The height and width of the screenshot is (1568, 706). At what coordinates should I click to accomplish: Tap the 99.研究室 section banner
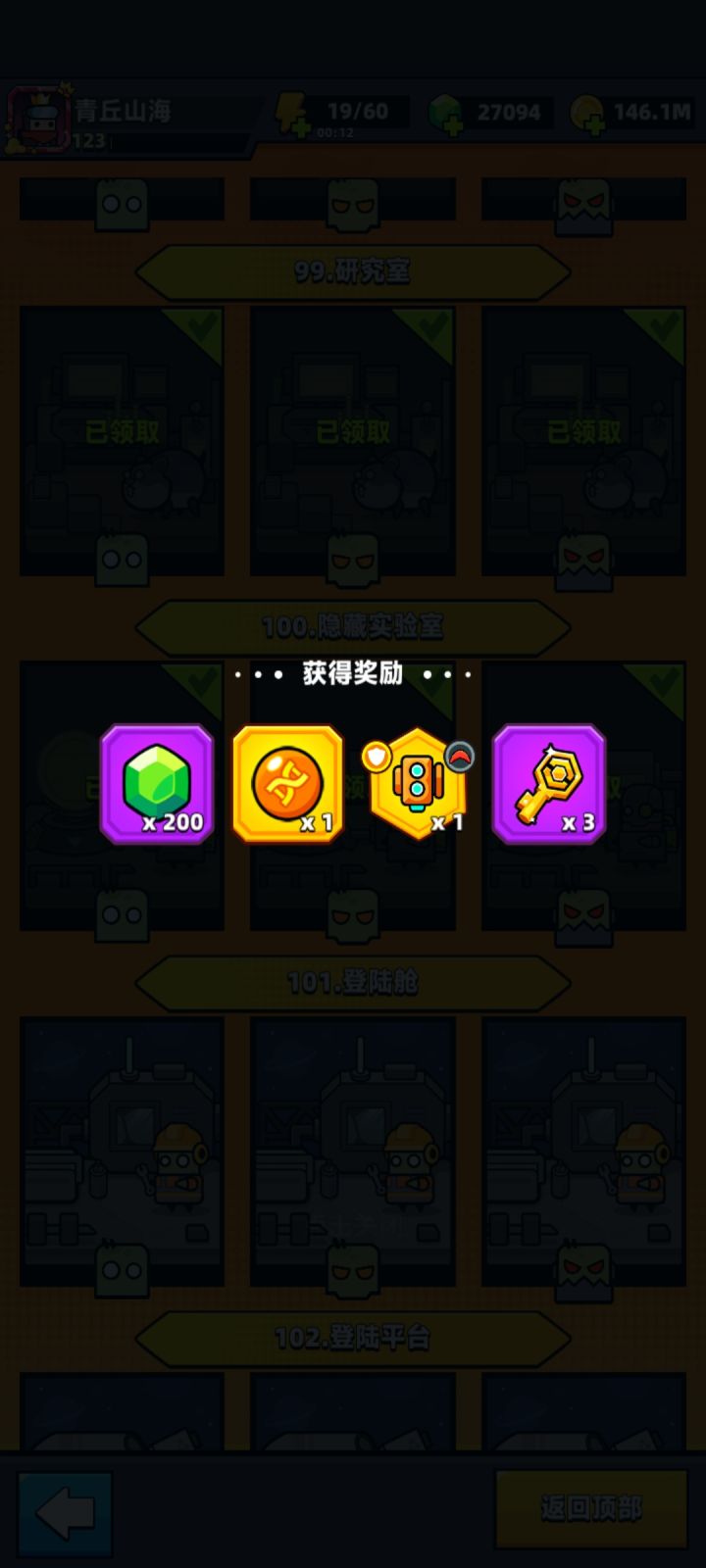pyautogui.click(x=351, y=271)
